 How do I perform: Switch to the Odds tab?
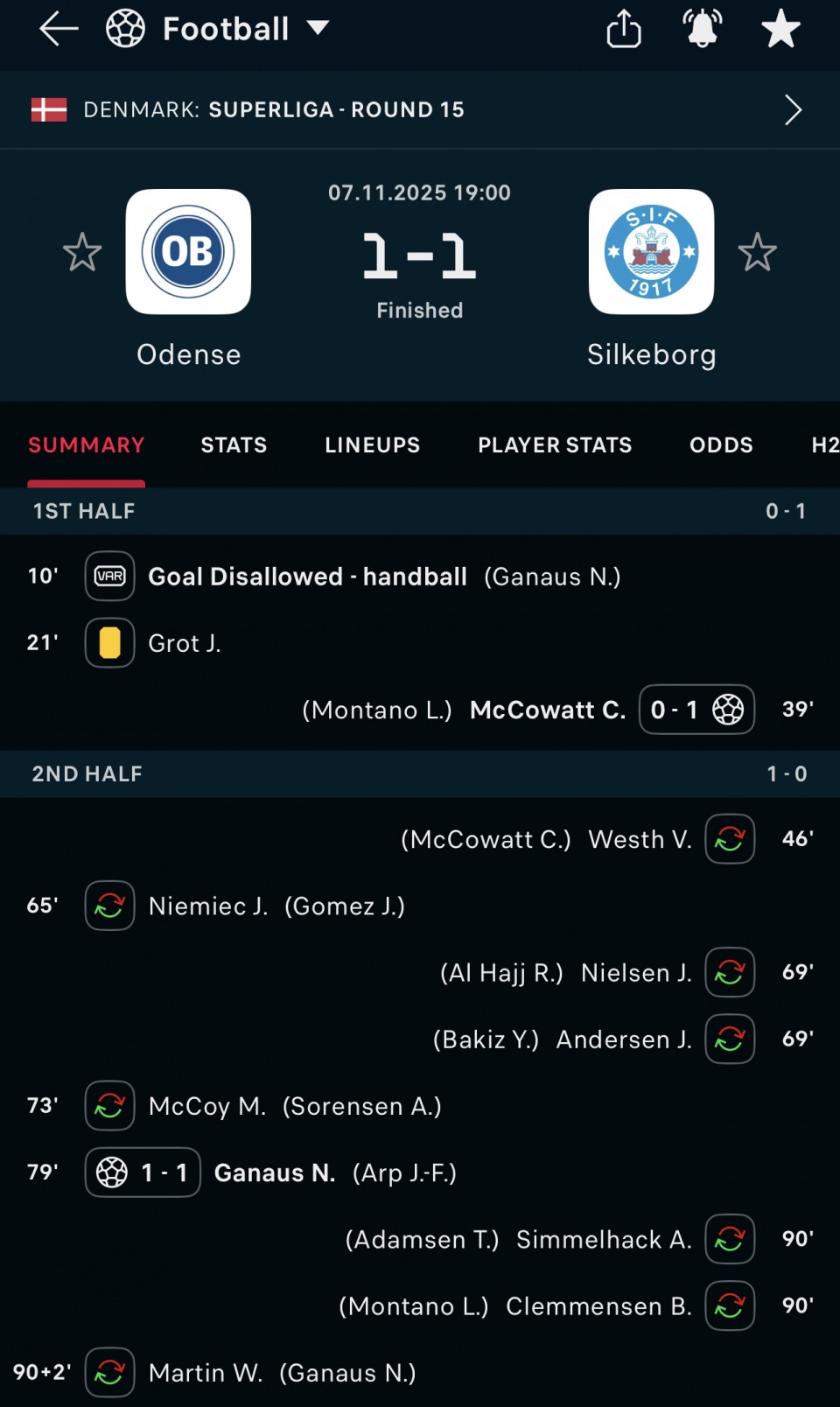tap(721, 444)
